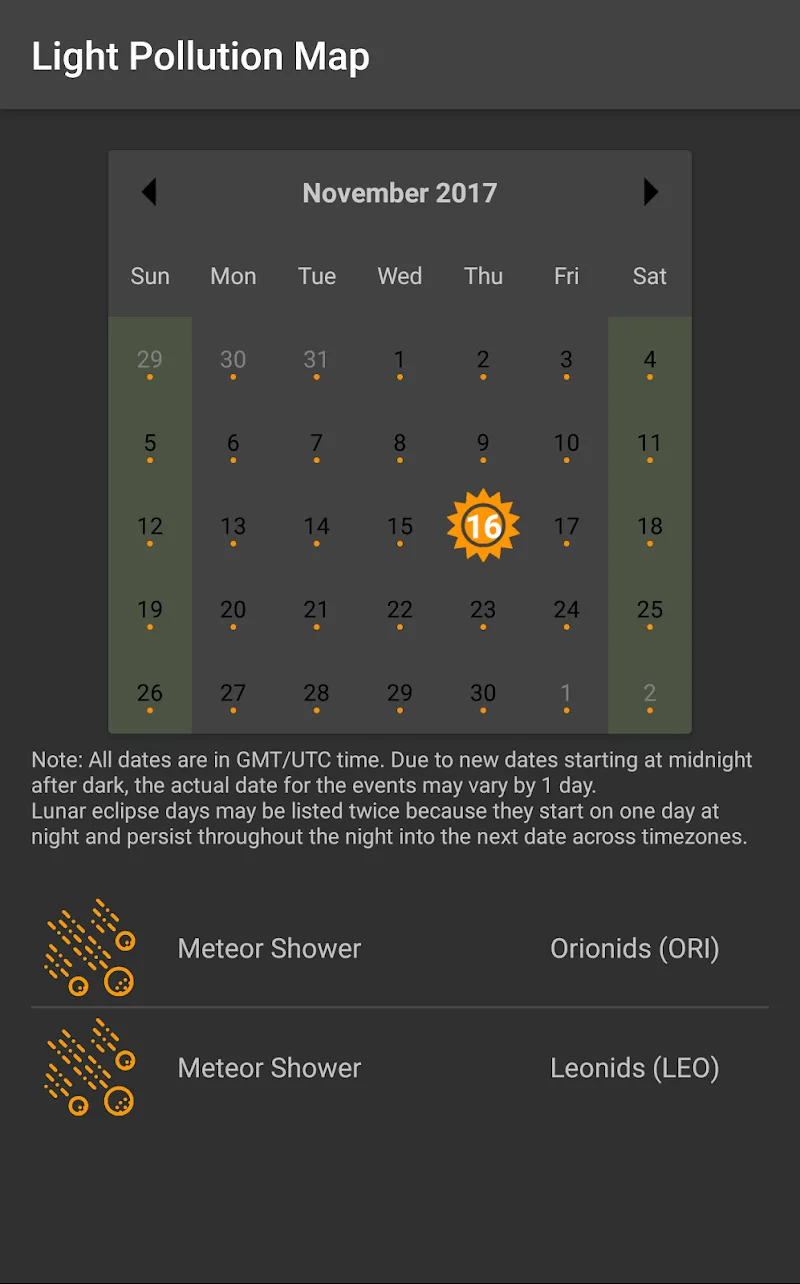The image size is (800, 1284).
Task: Select November 16 on the calendar
Action: 483,526
